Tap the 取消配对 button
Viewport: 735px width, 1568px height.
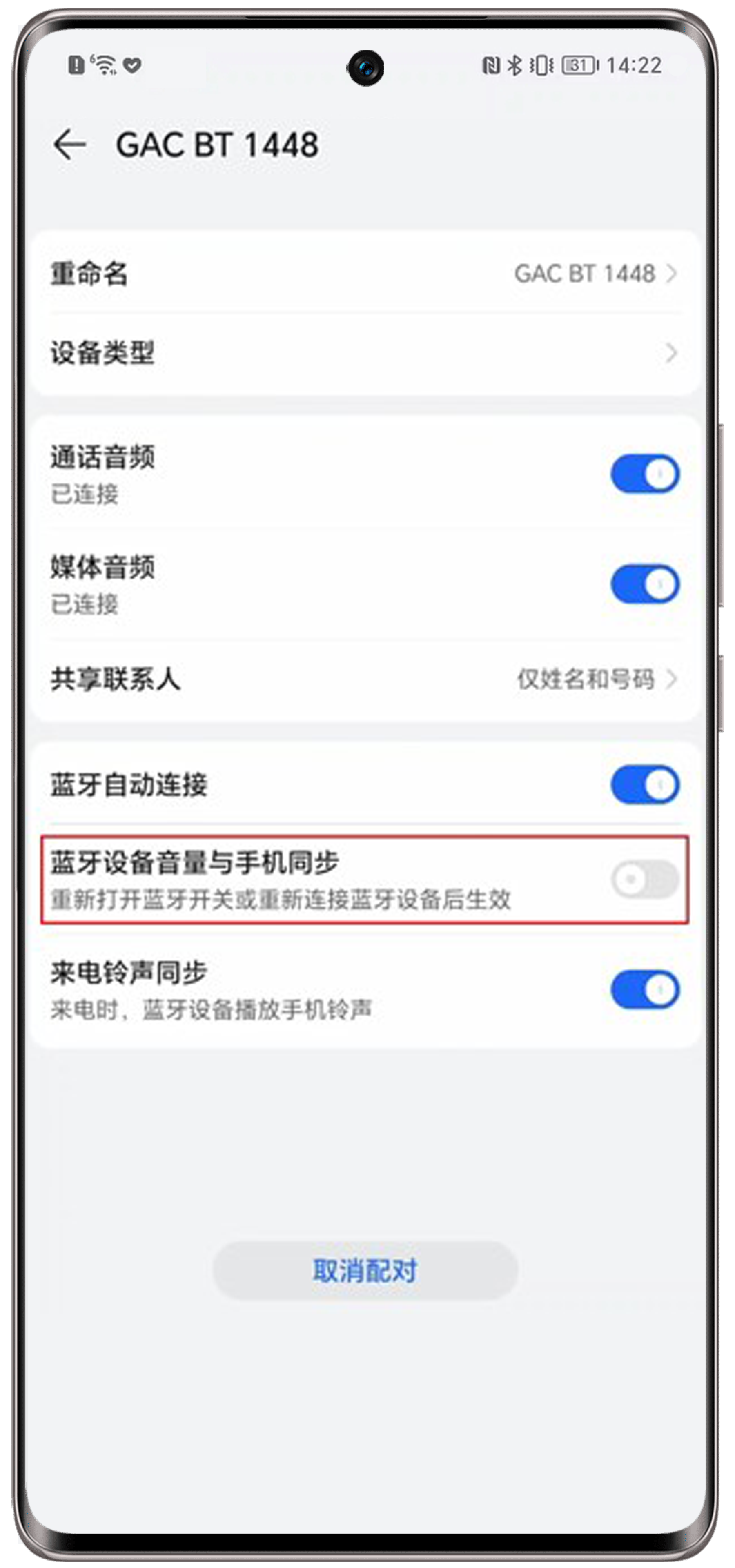coord(365,1271)
